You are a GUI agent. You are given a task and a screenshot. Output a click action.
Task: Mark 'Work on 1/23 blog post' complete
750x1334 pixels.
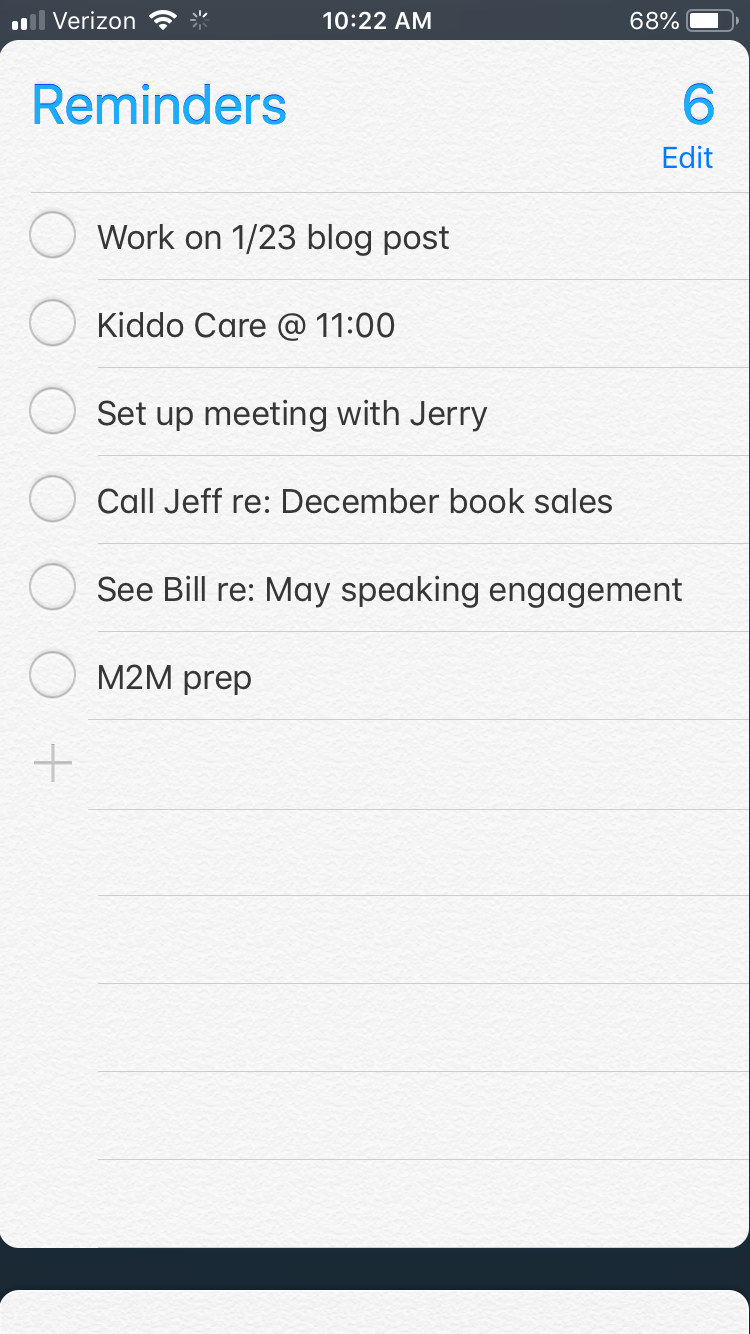[x=53, y=237]
